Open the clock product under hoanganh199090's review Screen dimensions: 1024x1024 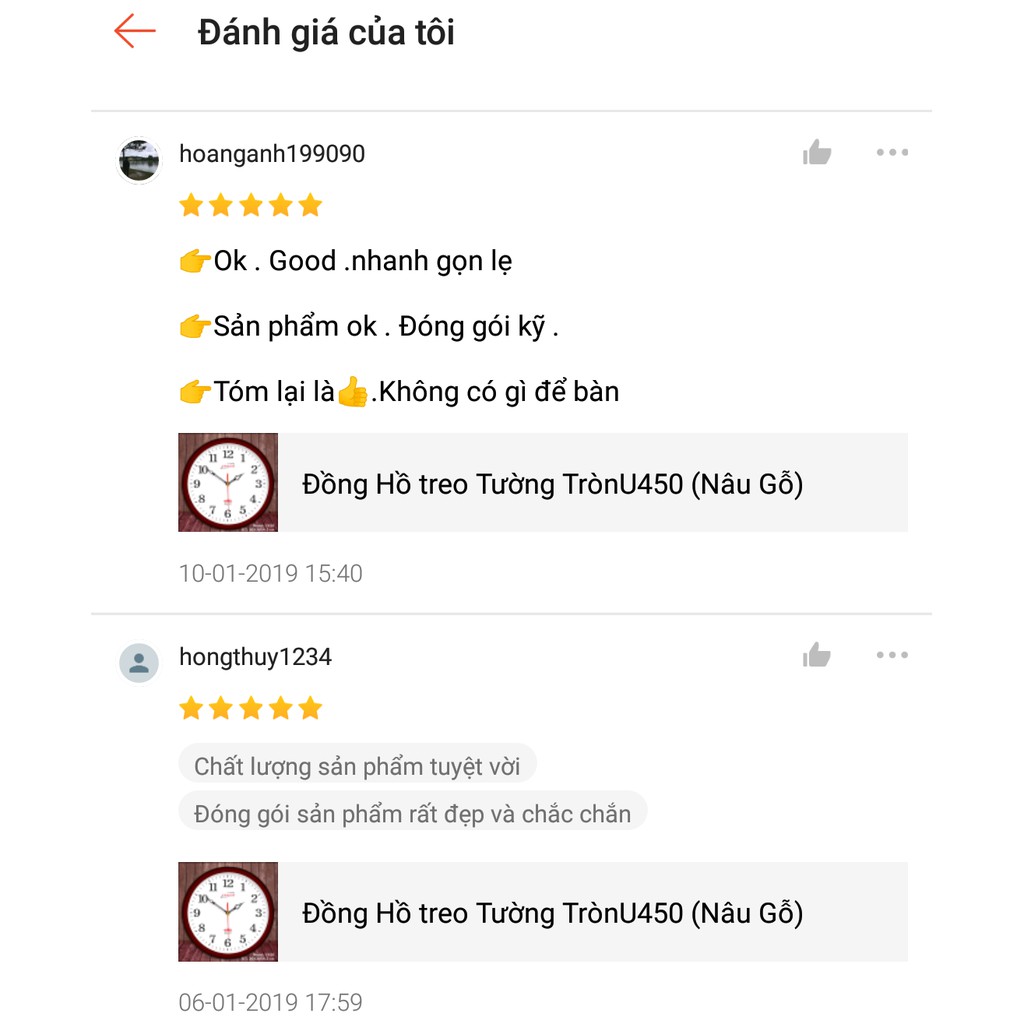point(542,483)
